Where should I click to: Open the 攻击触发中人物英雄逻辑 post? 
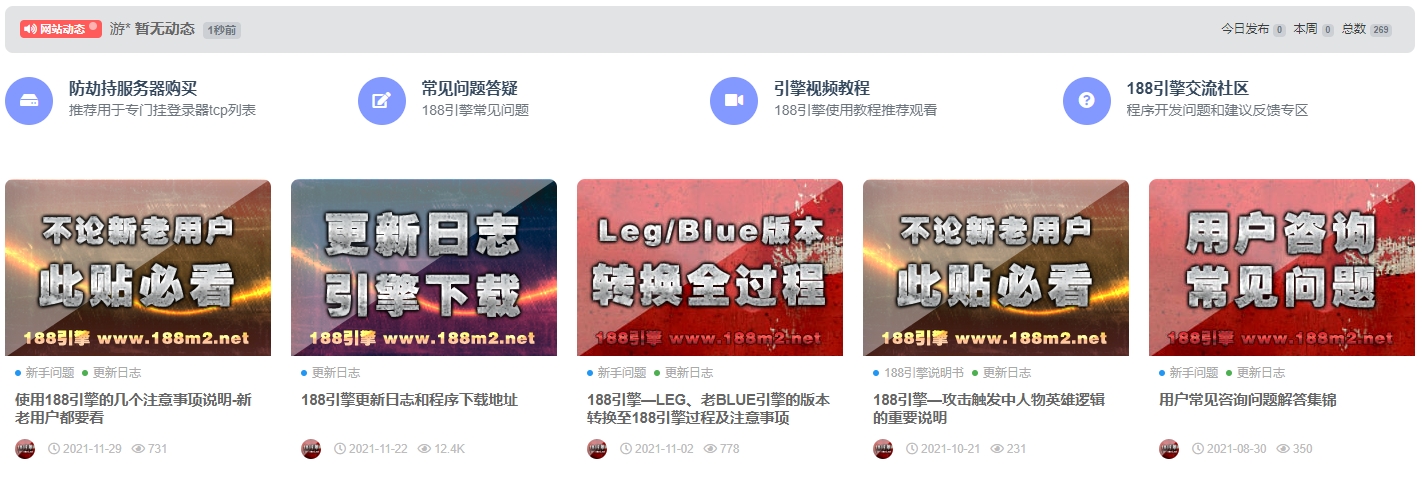click(993, 408)
